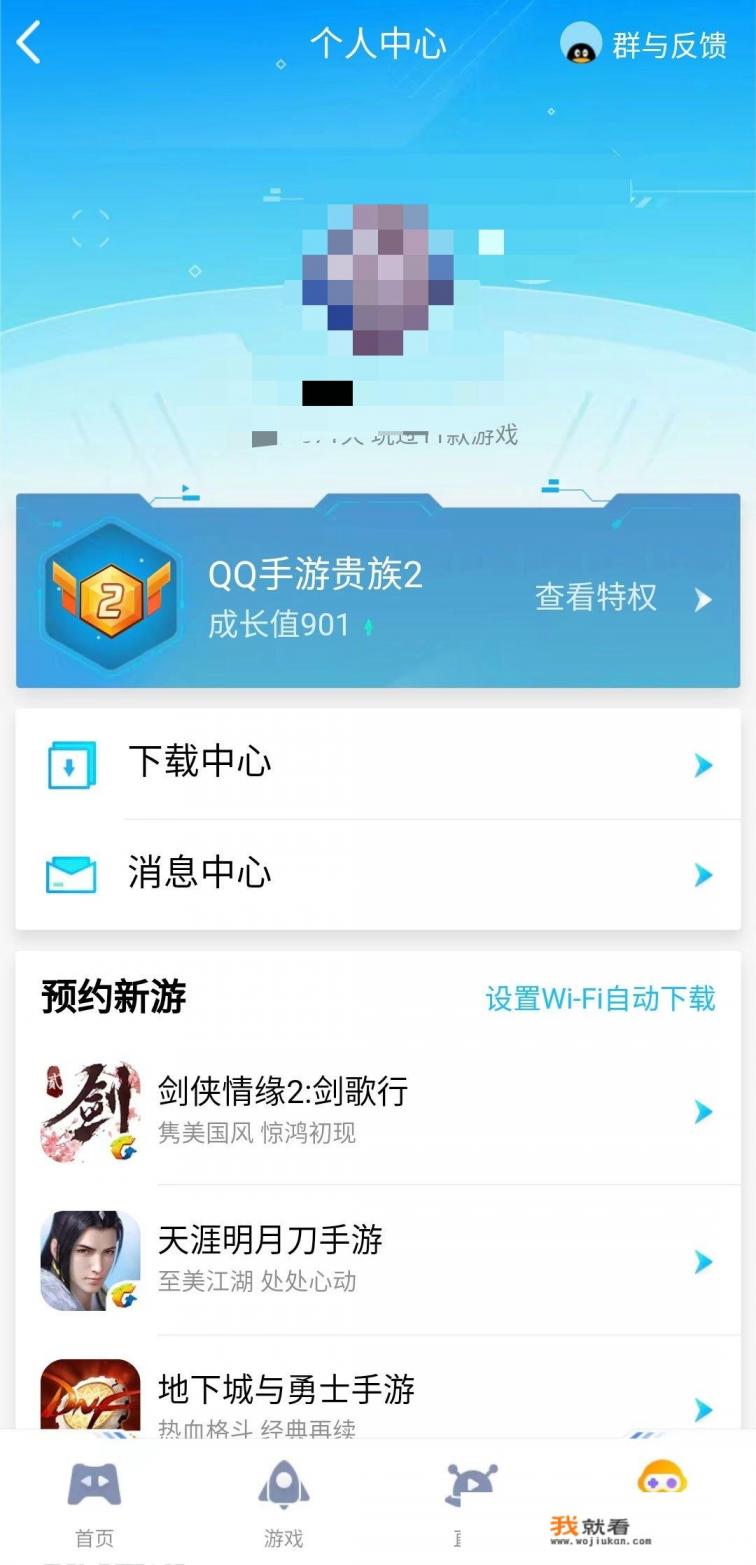The height and width of the screenshot is (1565, 756).
Task: Tap the 下载中心 download icon
Action: click(x=70, y=764)
